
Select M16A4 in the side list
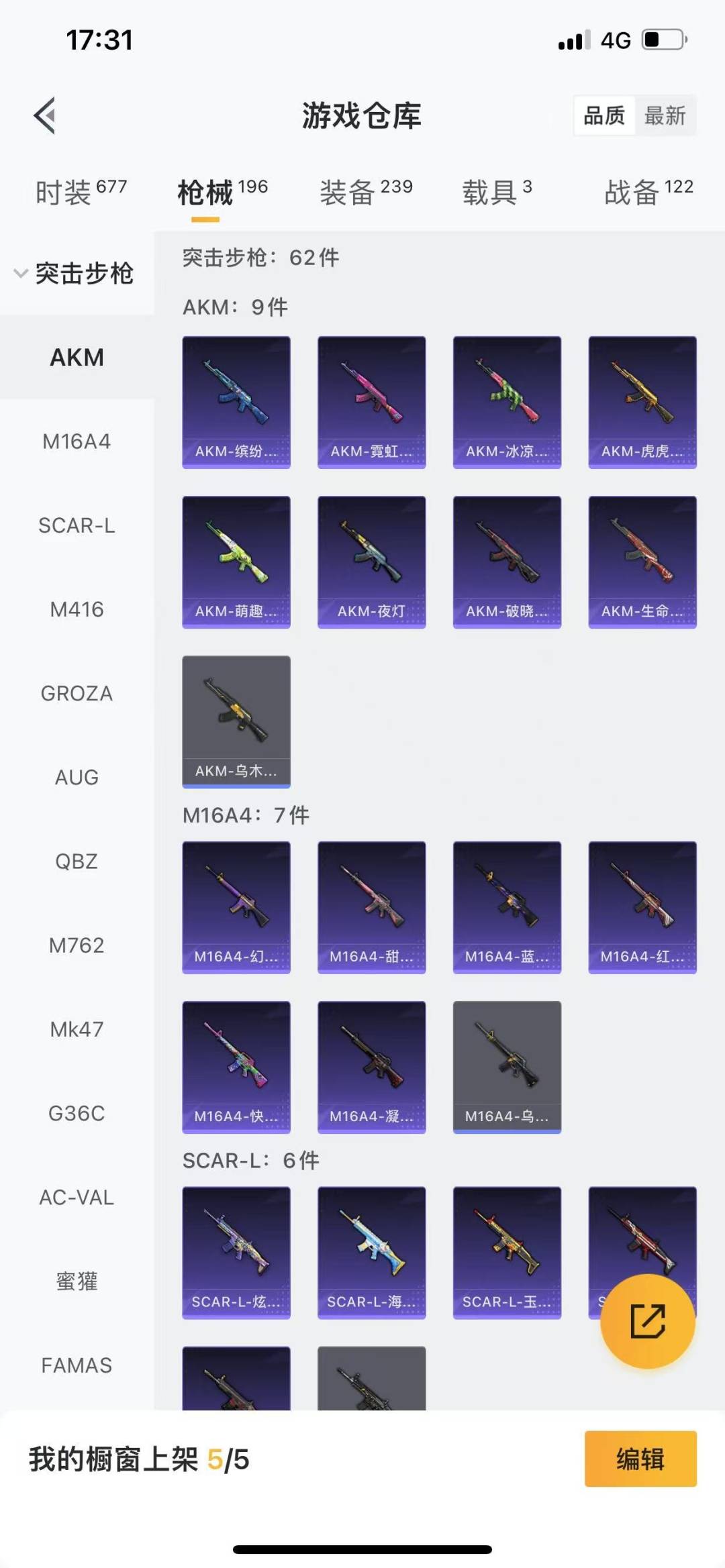(x=77, y=441)
